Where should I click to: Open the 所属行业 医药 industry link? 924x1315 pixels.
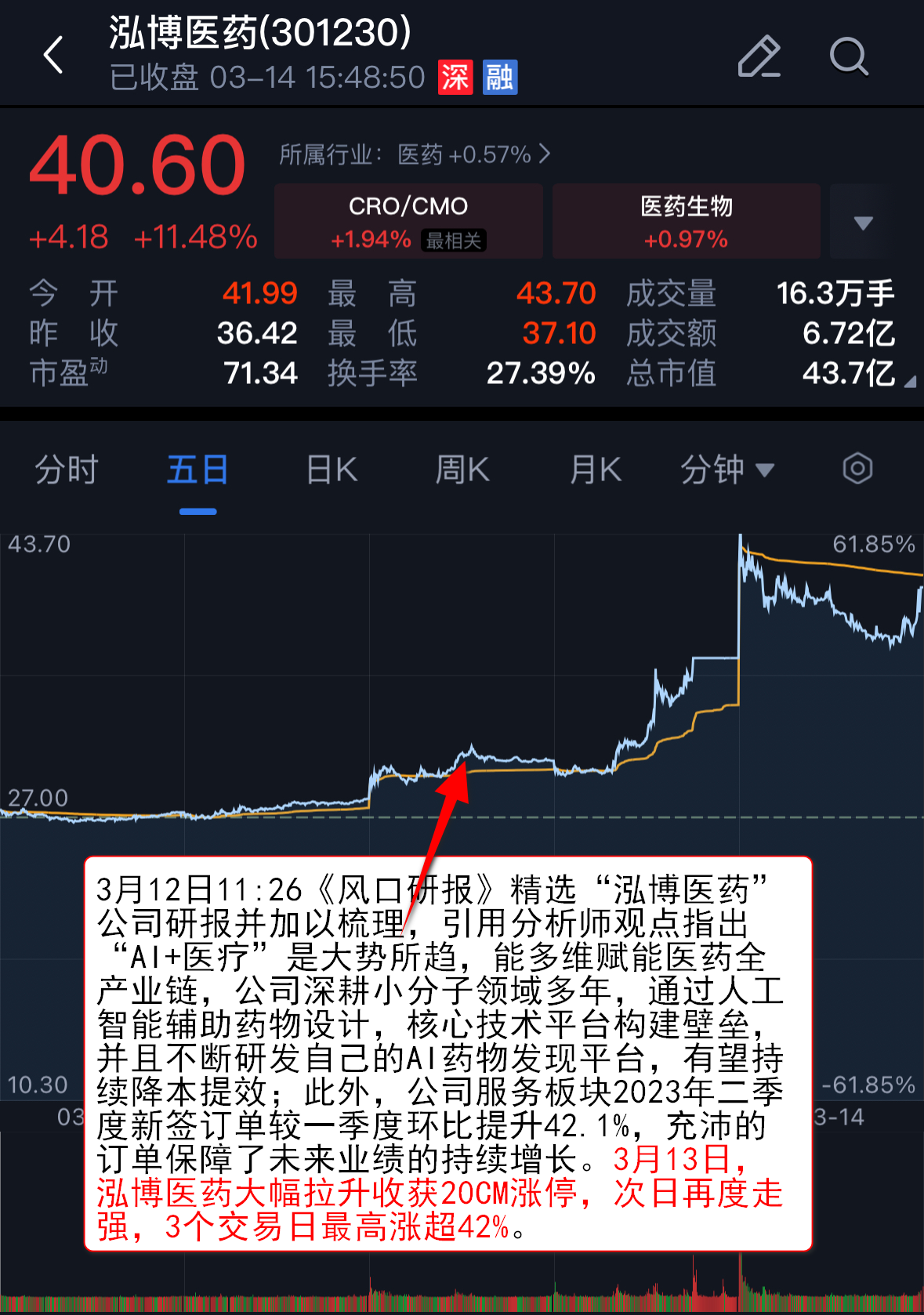click(x=415, y=154)
